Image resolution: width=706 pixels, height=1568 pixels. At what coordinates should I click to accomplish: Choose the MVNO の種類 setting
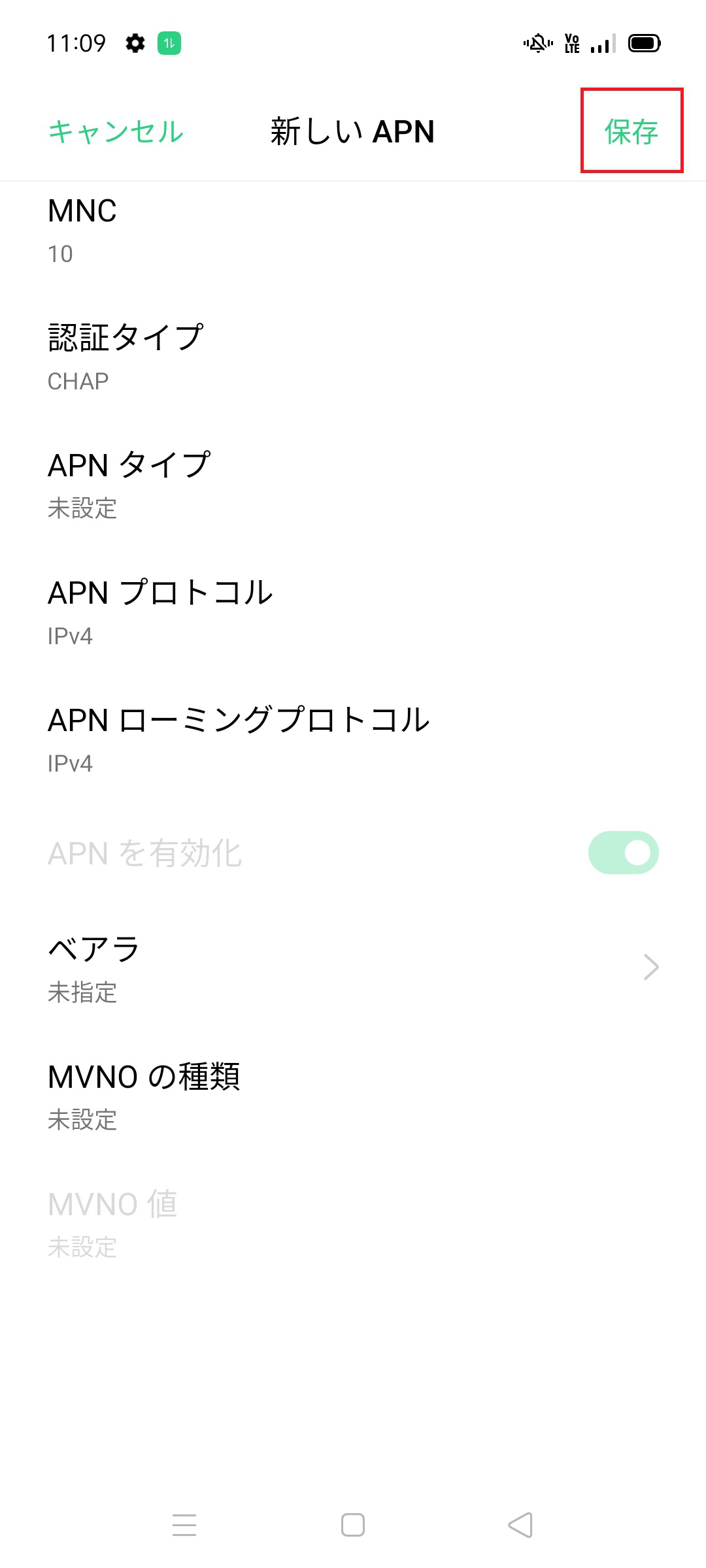353,1096
